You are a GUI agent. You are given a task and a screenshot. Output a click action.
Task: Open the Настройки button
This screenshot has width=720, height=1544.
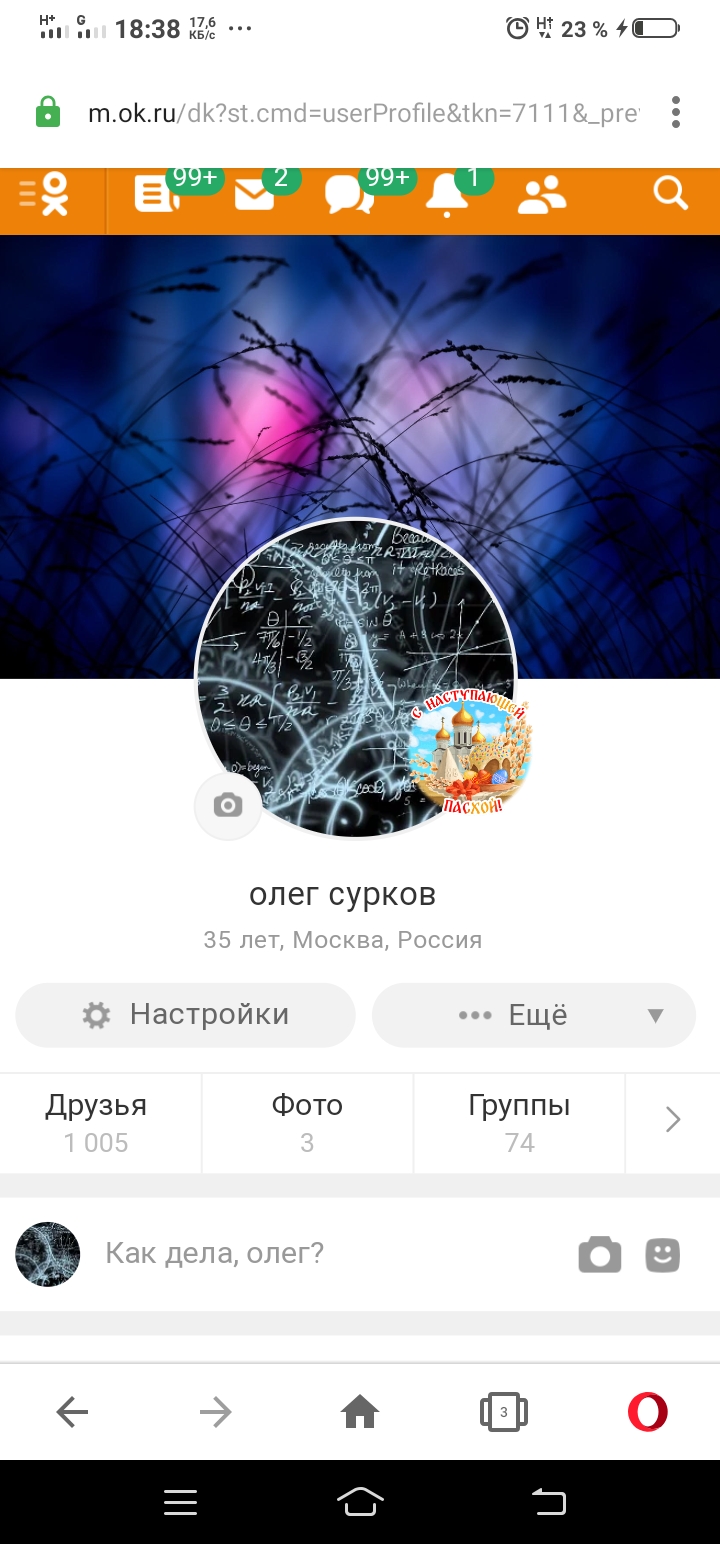pos(184,1014)
